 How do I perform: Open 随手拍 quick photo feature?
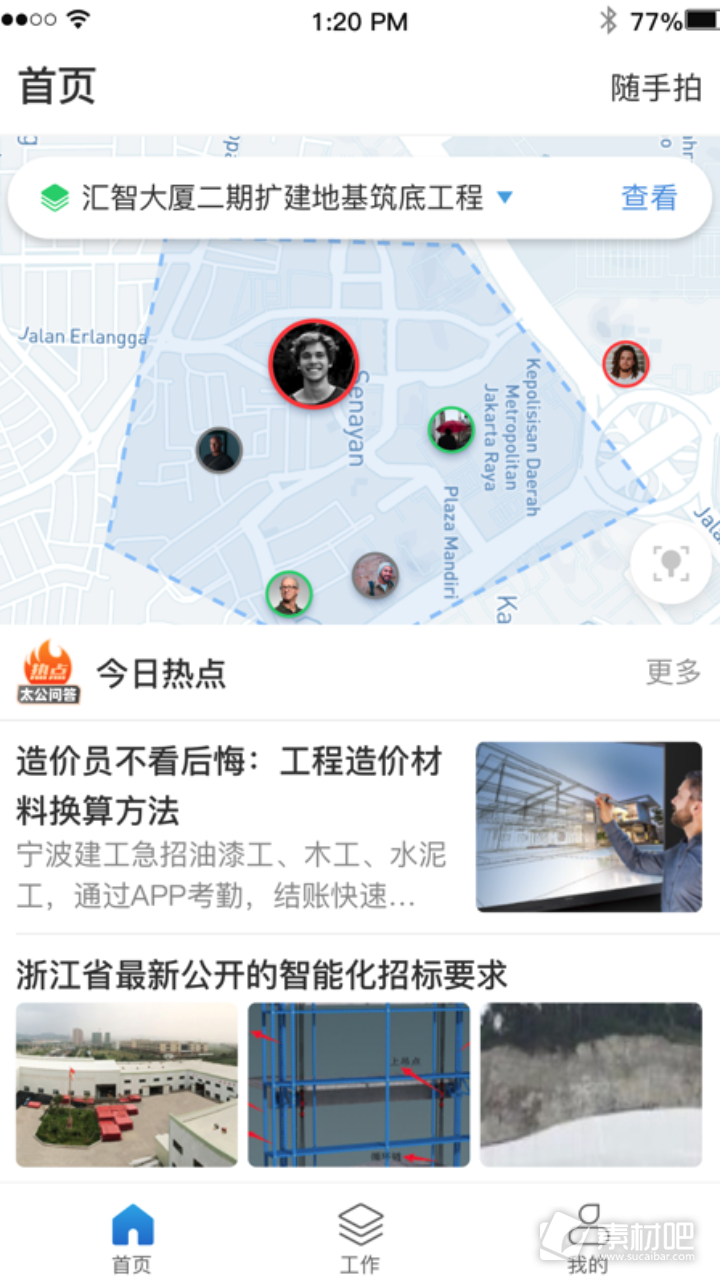(656, 88)
